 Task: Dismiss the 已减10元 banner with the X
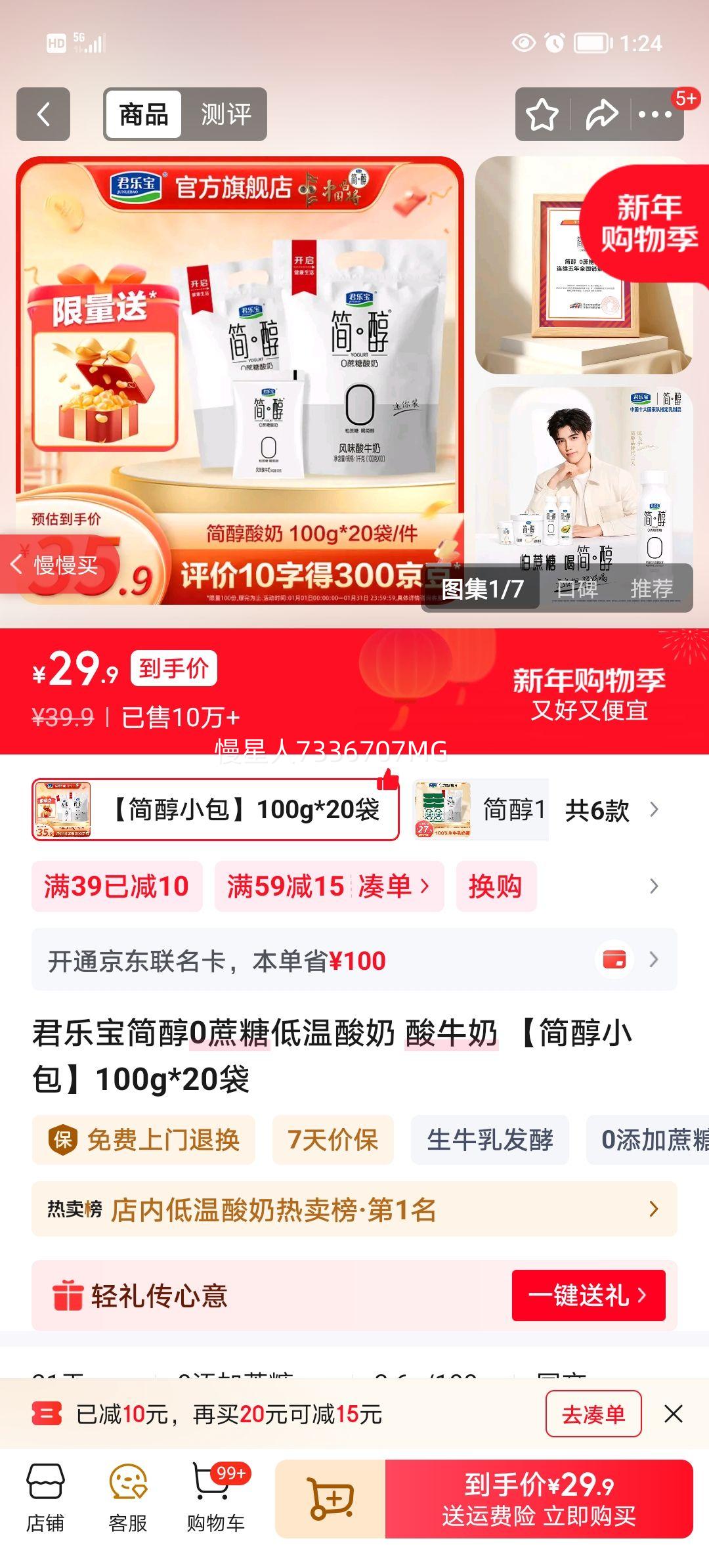[676, 1414]
